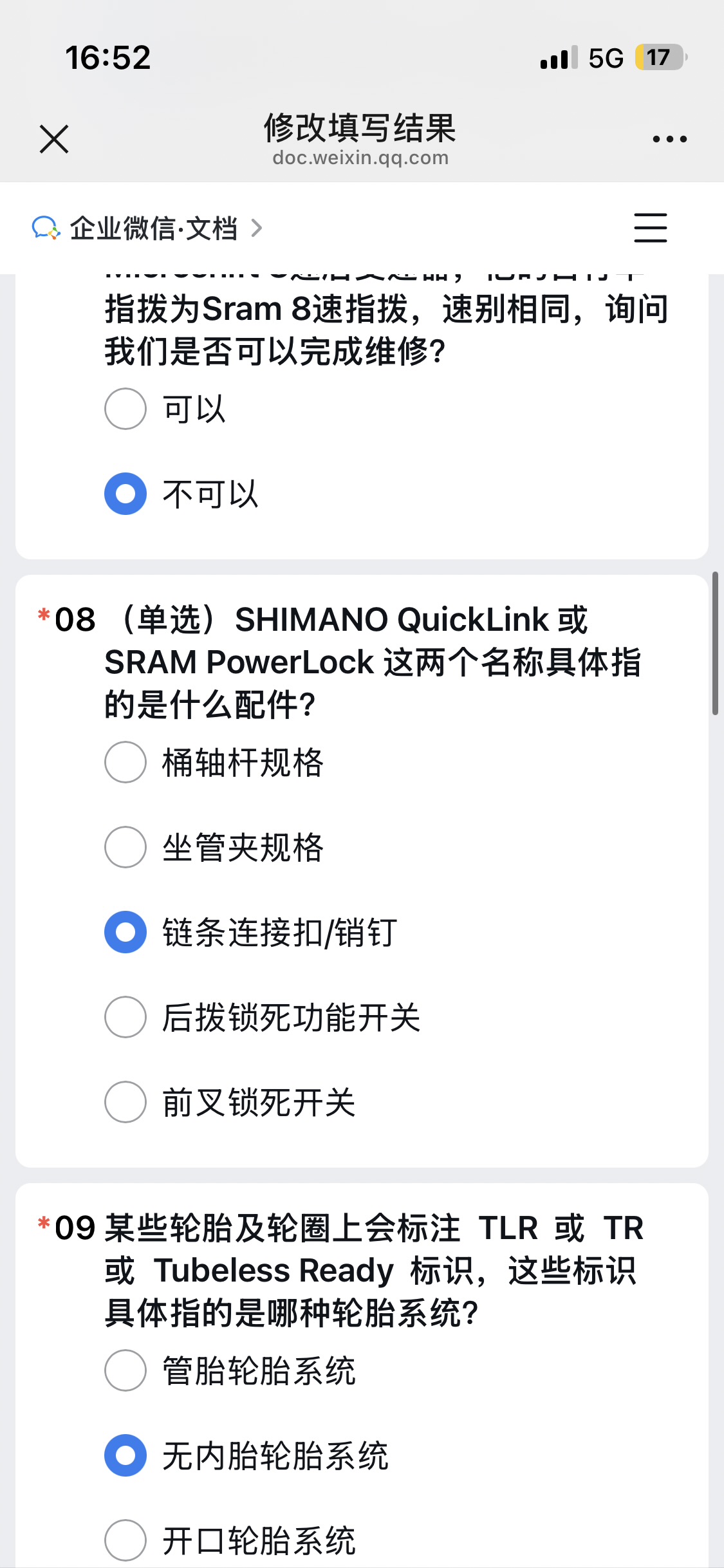724x1568 pixels.
Task: Choose 无内胎轮胎系统 option
Action: click(x=125, y=1455)
